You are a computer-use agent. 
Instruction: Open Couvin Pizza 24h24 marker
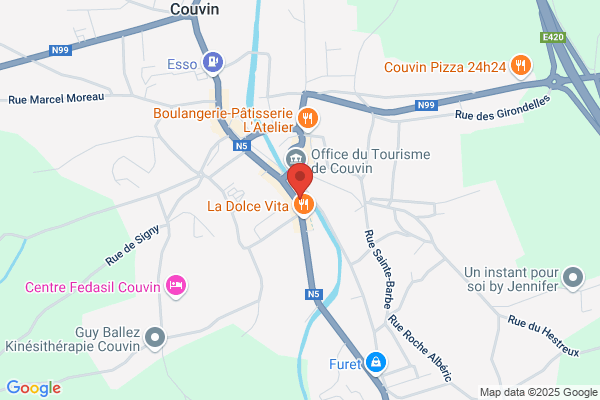521,66
